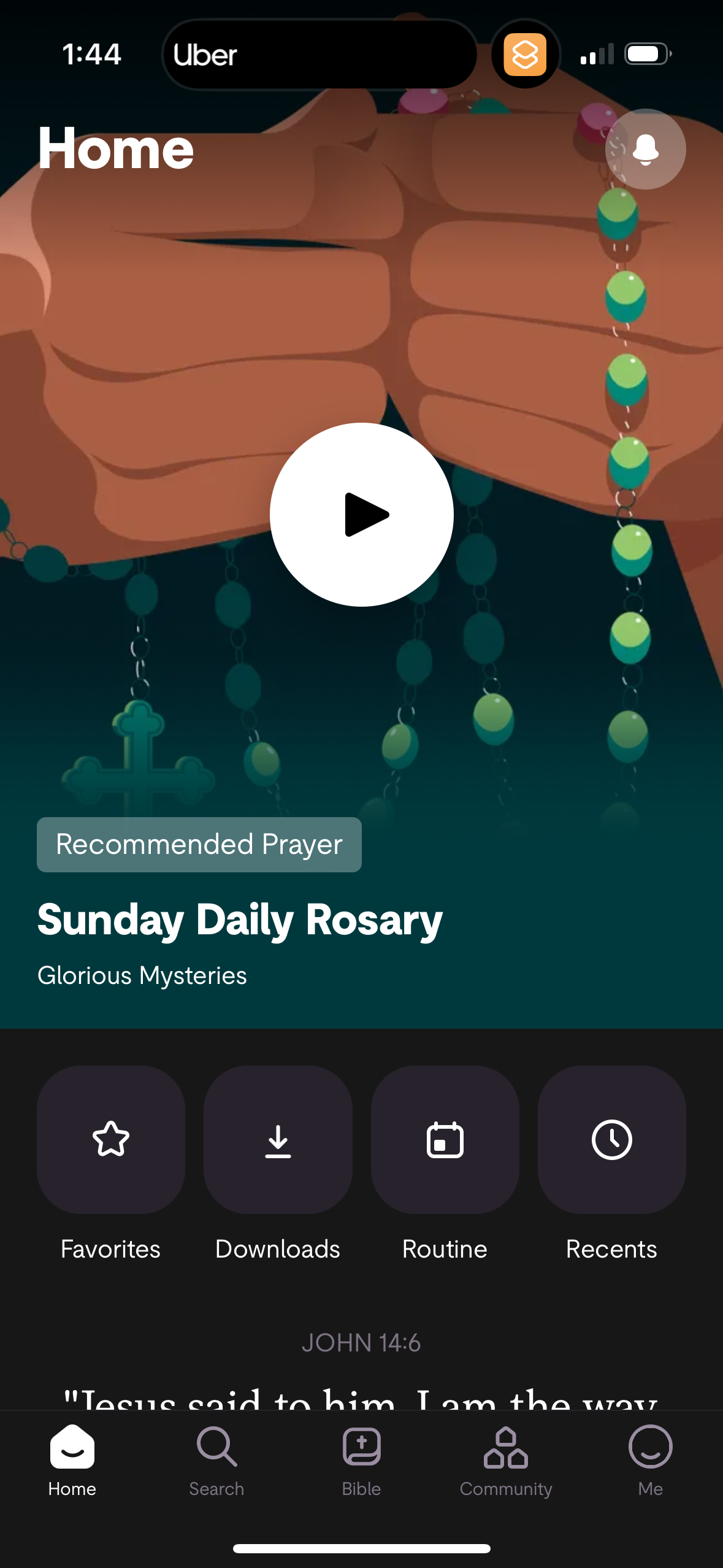Tap the Uber Live Activity pill
The image size is (723, 1568).
(319, 55)
